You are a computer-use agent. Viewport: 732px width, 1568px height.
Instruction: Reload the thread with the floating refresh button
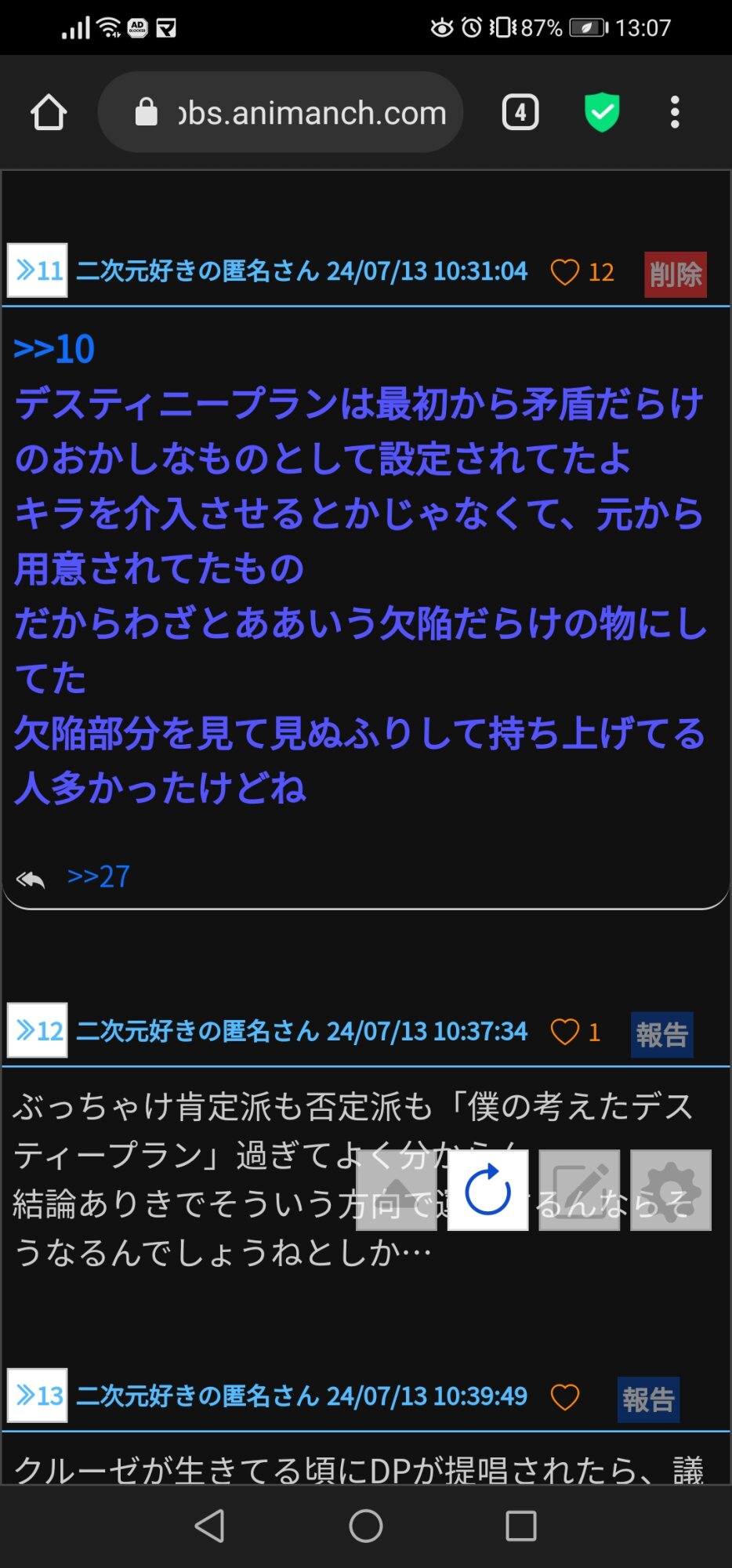487,1190
